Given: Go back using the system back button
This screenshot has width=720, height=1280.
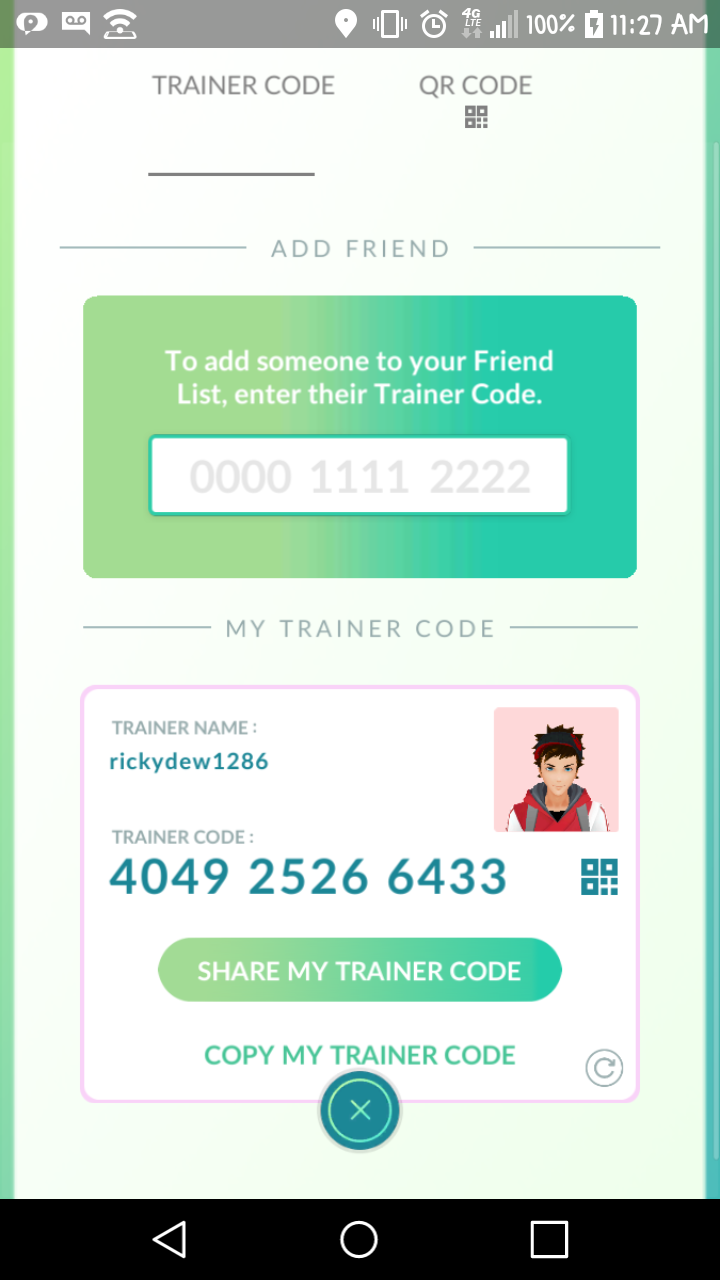Looking at the screenshot, I should click(170, 1239).
